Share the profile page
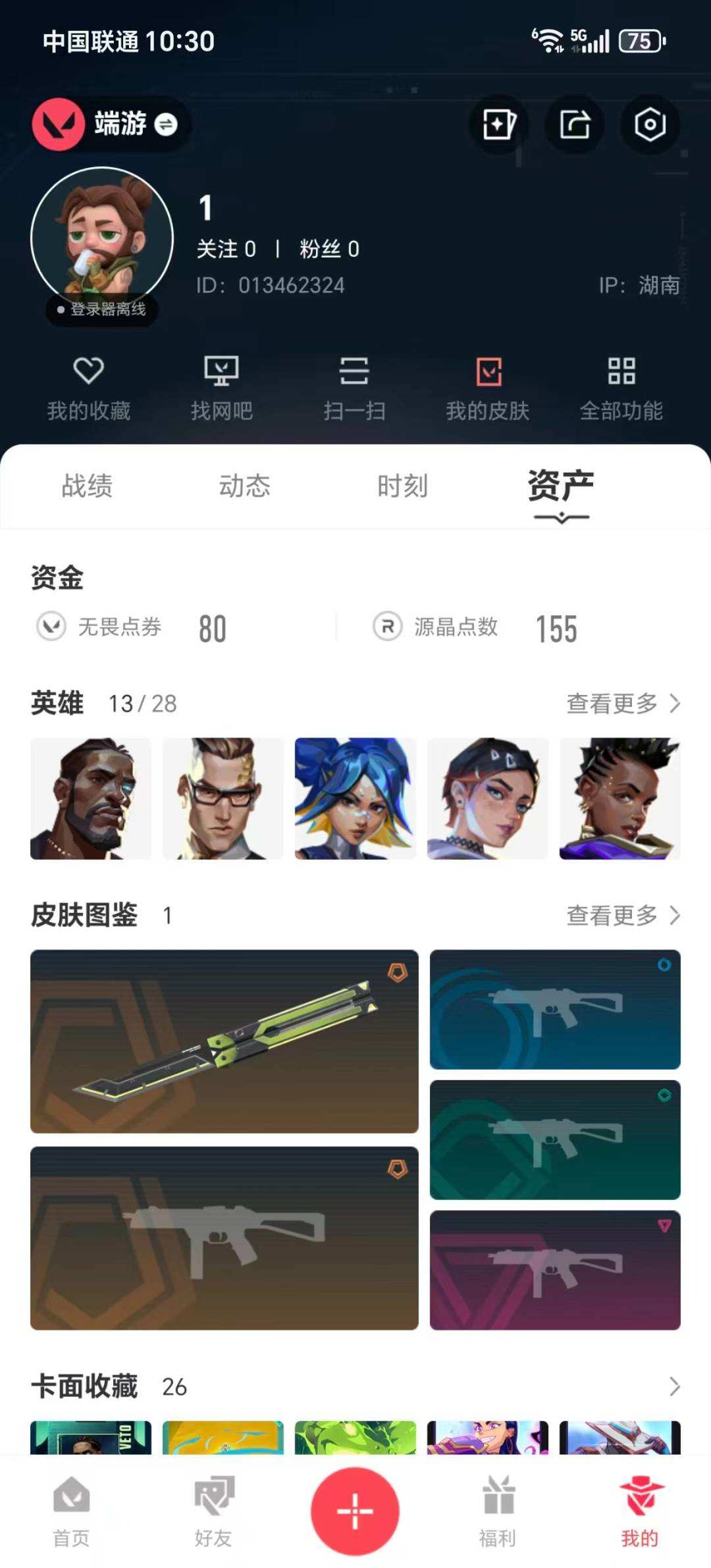Image resolution: width=711 pixels, height=1568 pixels. click(x=575, y=124)
